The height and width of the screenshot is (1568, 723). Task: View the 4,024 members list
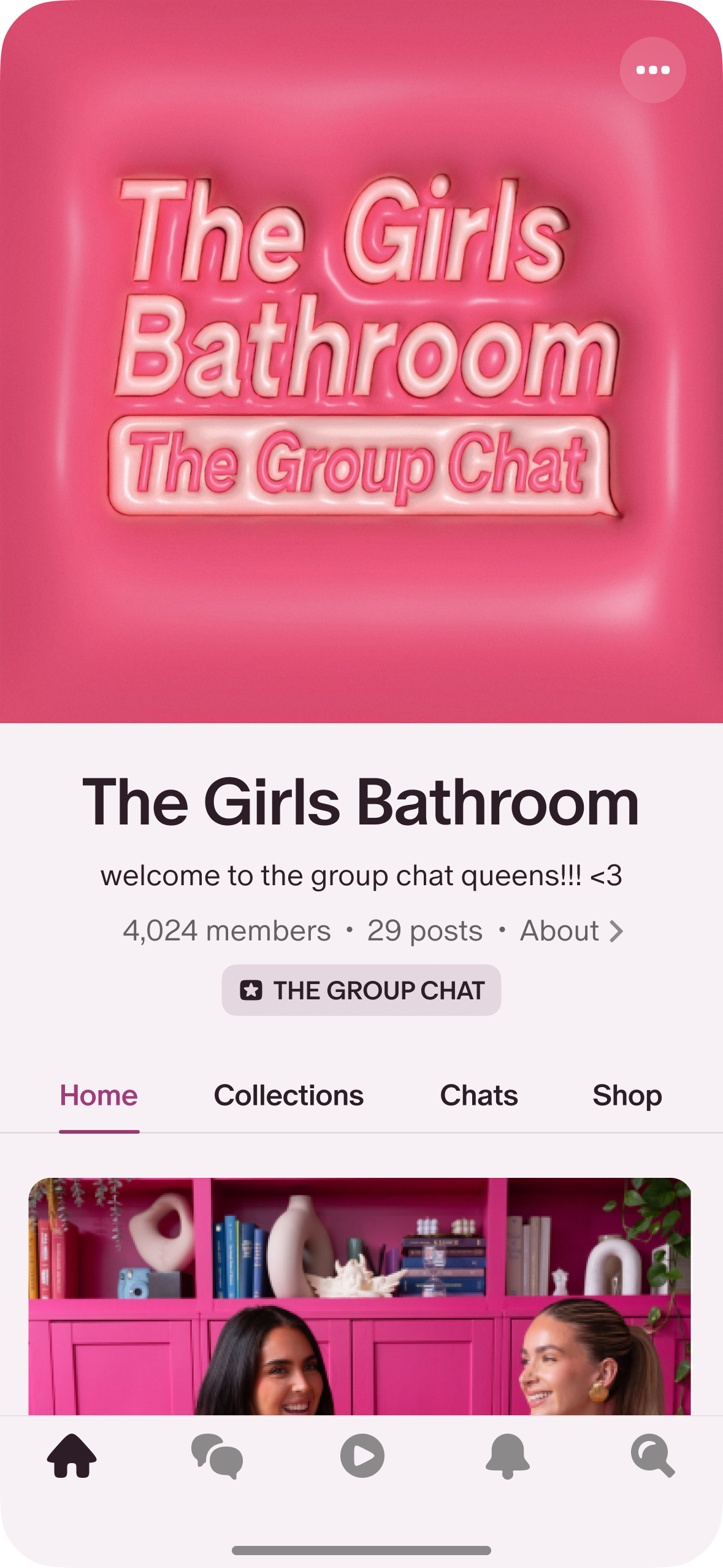[225, 931]
